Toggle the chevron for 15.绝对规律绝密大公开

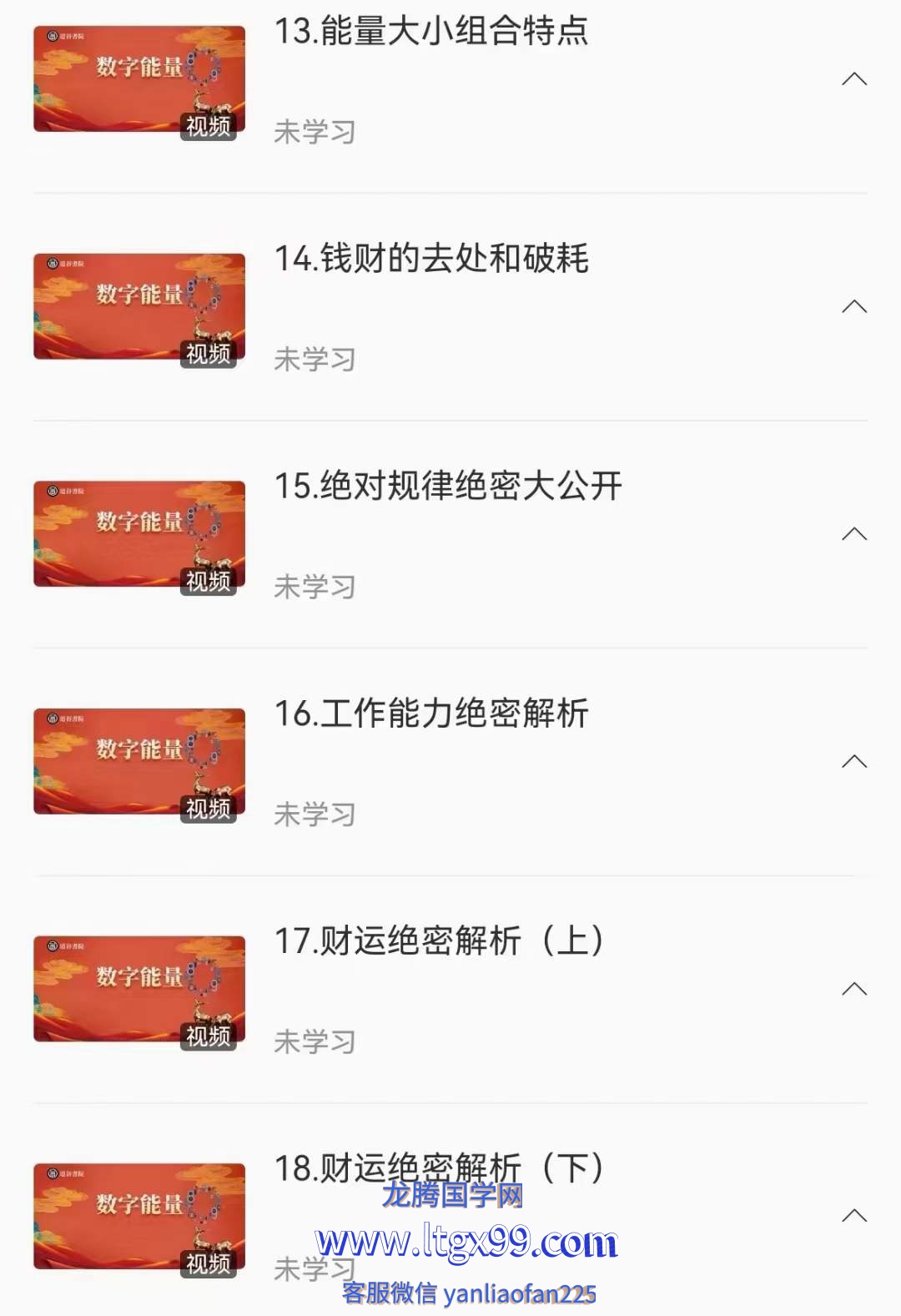[854, 534]
